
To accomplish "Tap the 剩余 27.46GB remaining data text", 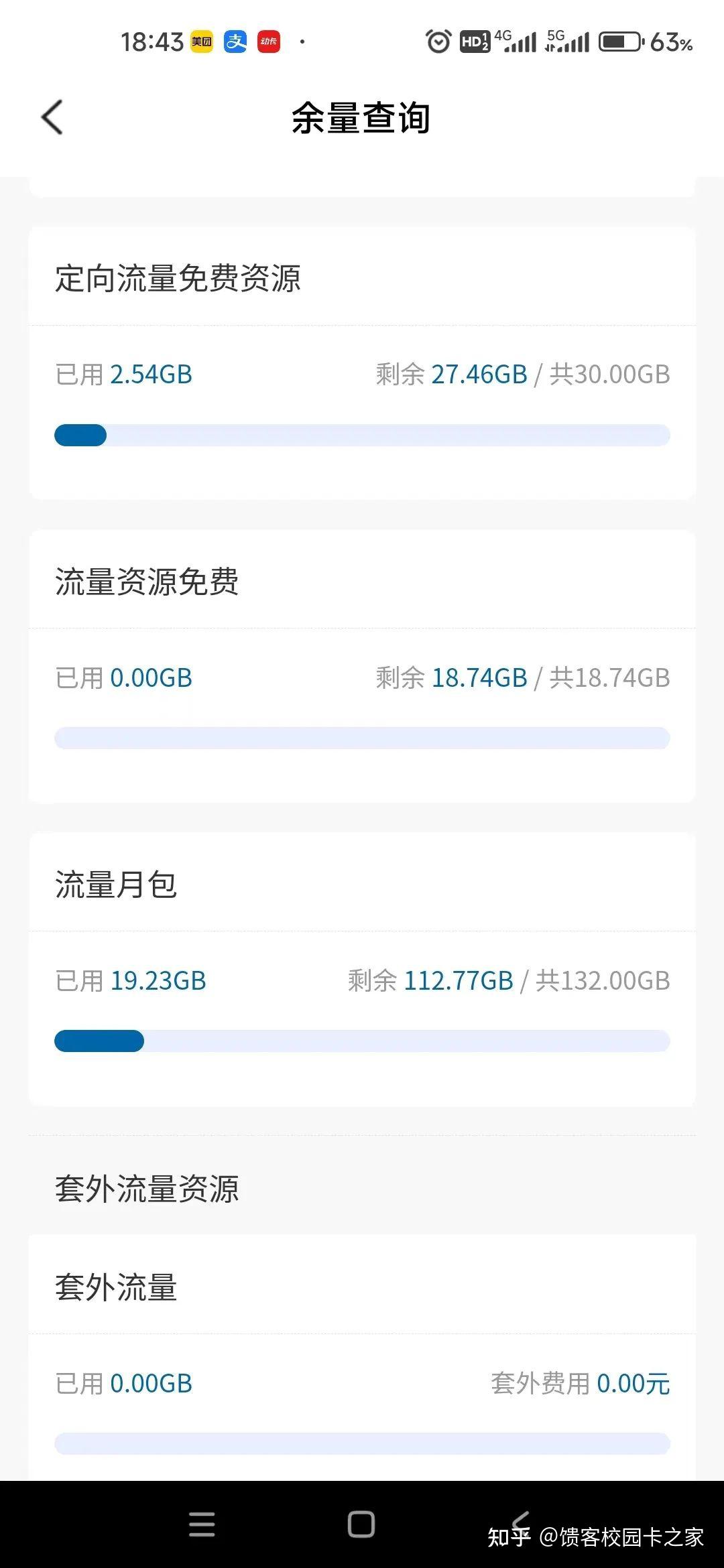I will pos(451,374).
